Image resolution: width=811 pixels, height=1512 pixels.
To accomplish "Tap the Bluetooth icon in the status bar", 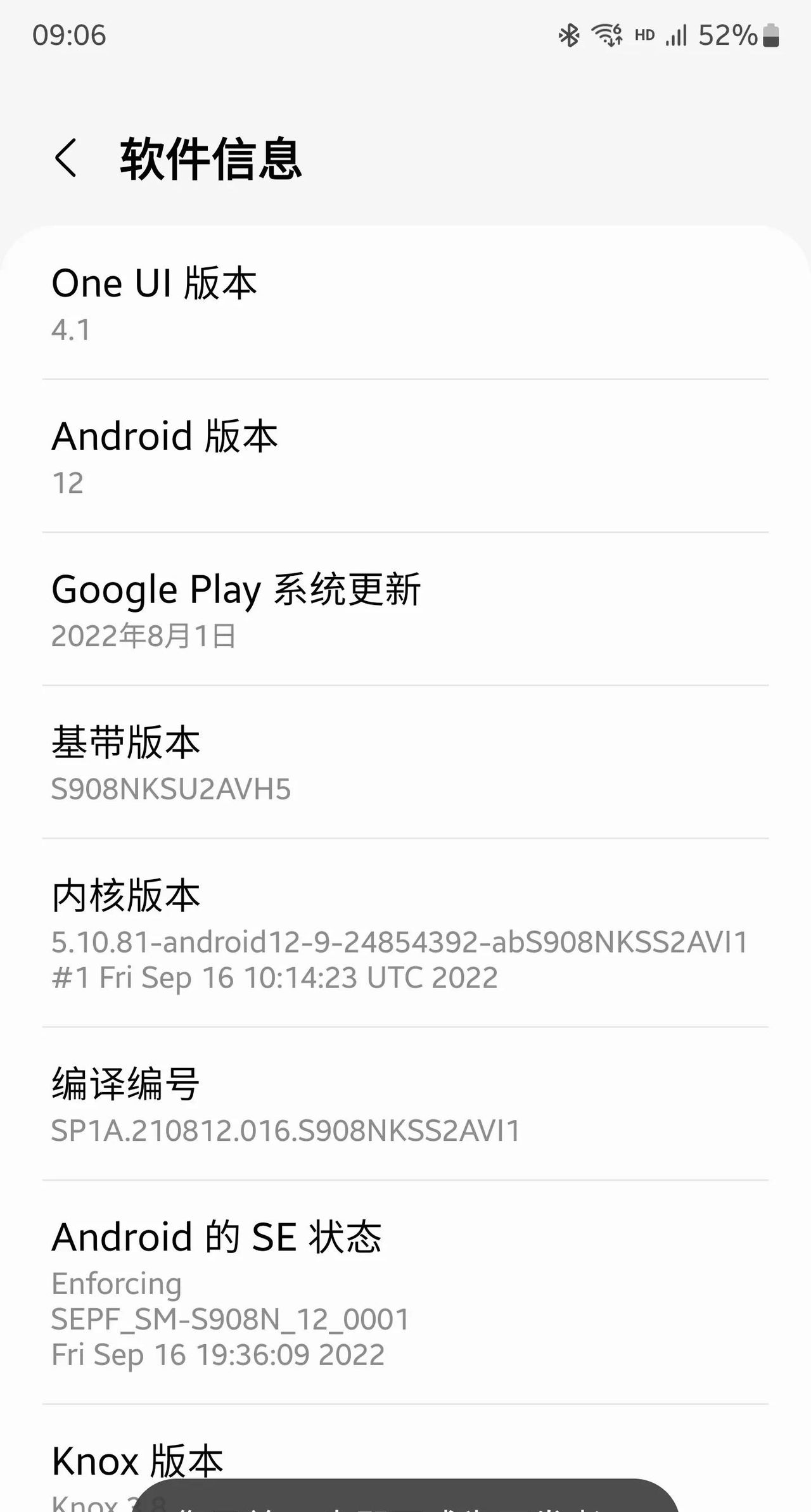I will (568, 35).
